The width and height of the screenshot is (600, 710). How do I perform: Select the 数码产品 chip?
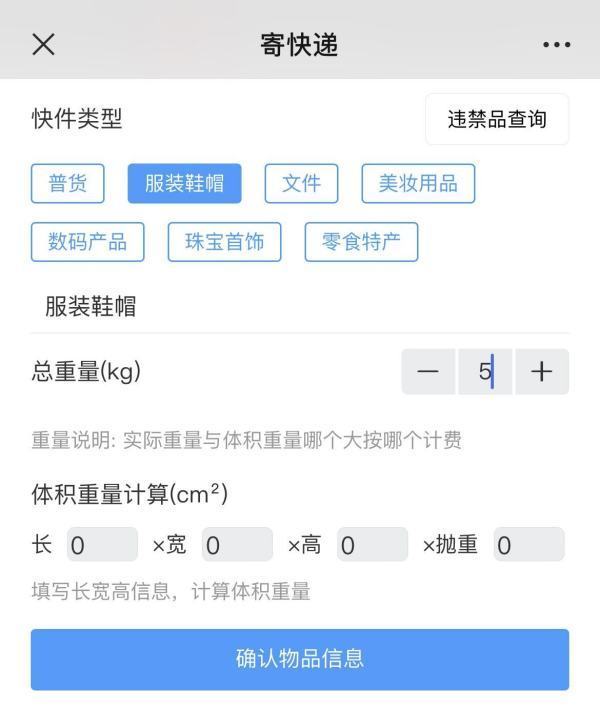pyautogui.click(x=87, y=242)
